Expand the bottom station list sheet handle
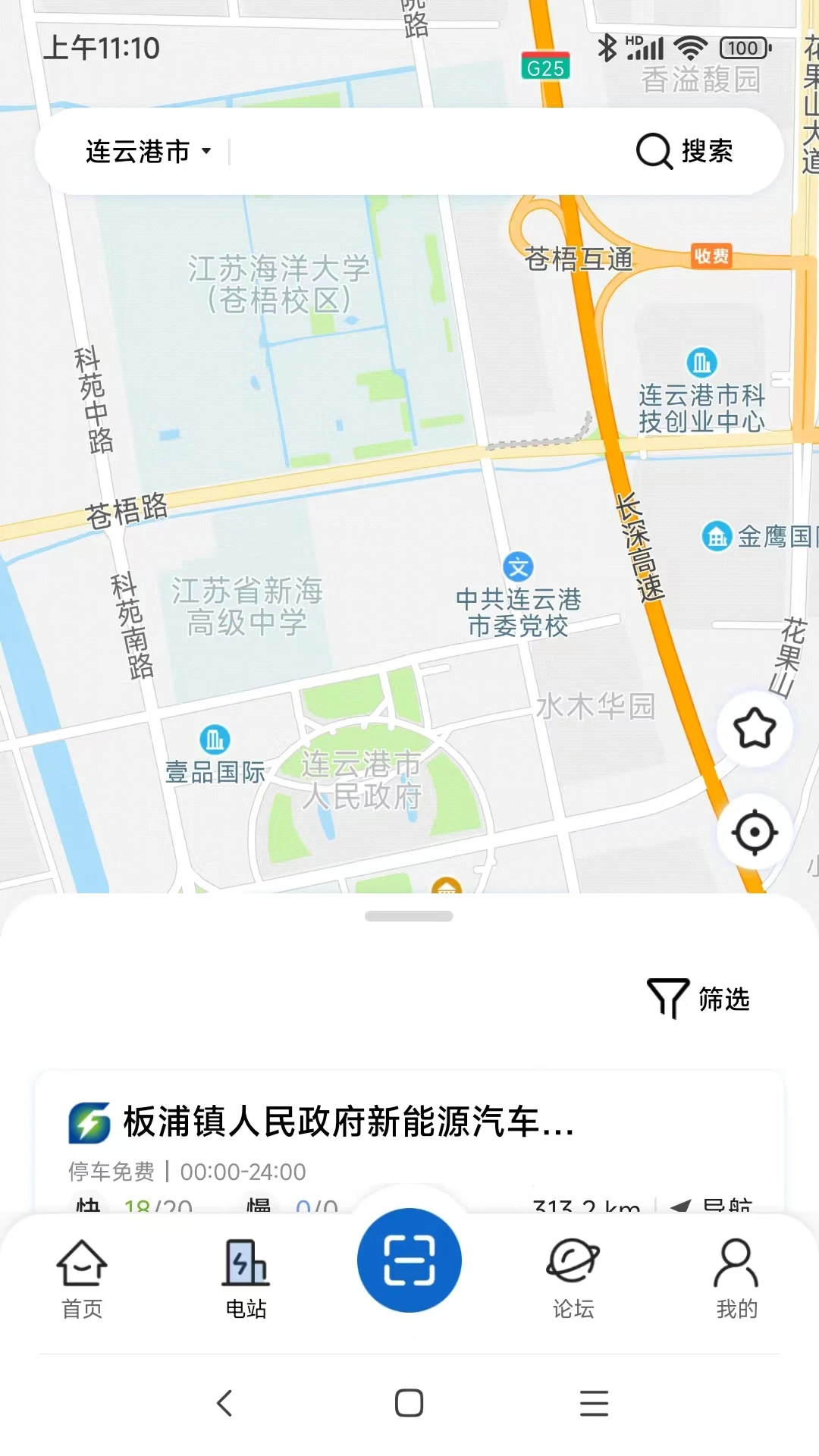Screen dimensions: 819x1456 [409, 915]
